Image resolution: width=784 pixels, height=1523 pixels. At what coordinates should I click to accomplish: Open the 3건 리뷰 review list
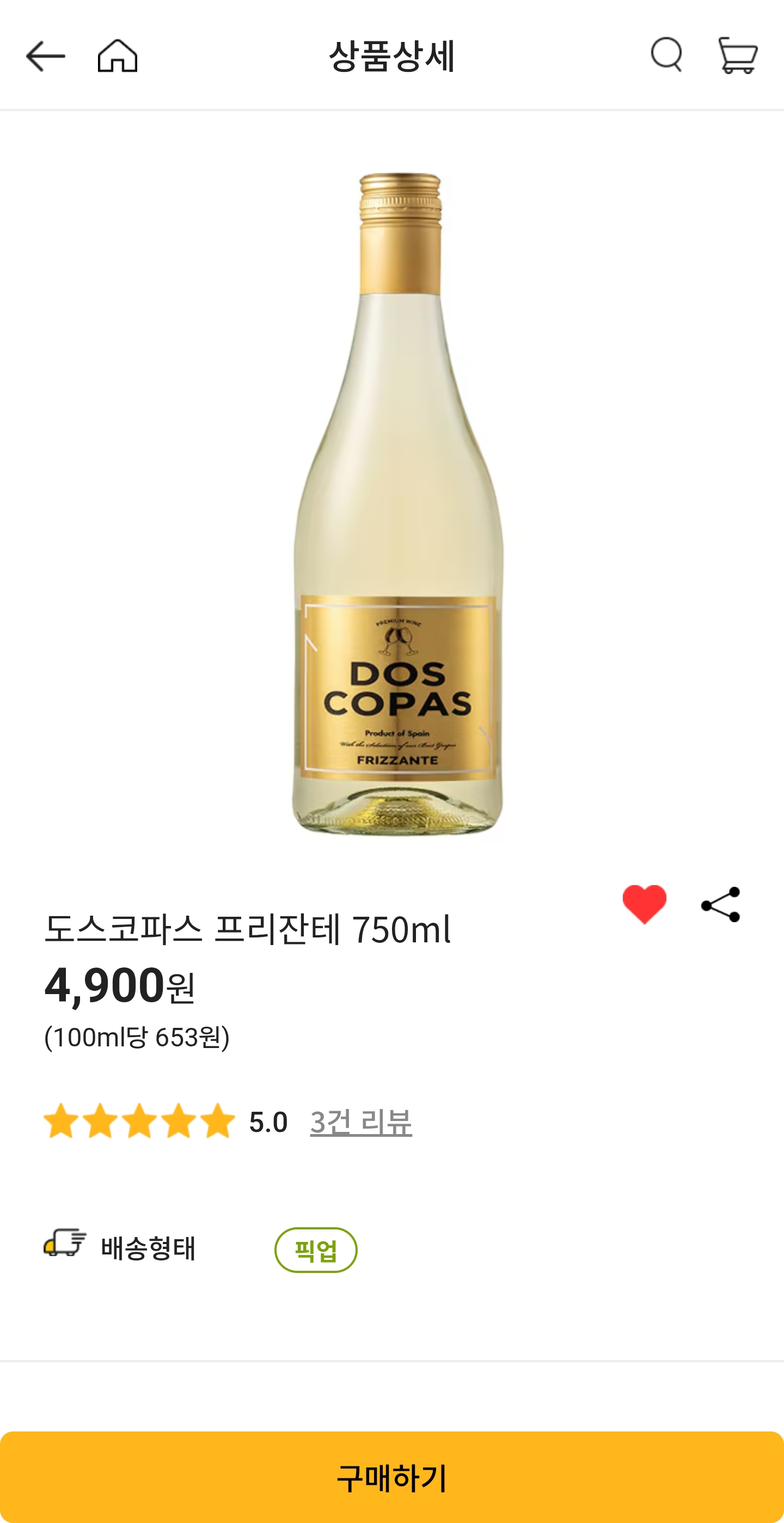[363, 1119]
